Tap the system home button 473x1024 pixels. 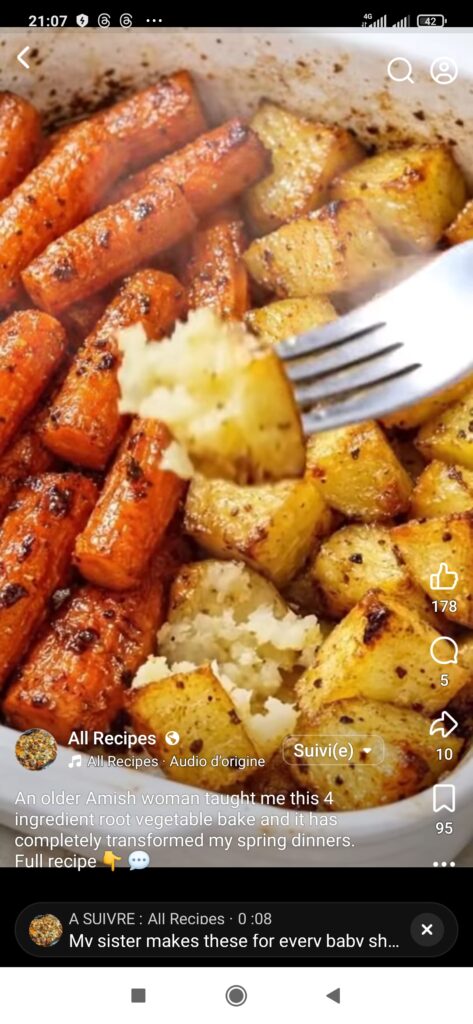236,995
